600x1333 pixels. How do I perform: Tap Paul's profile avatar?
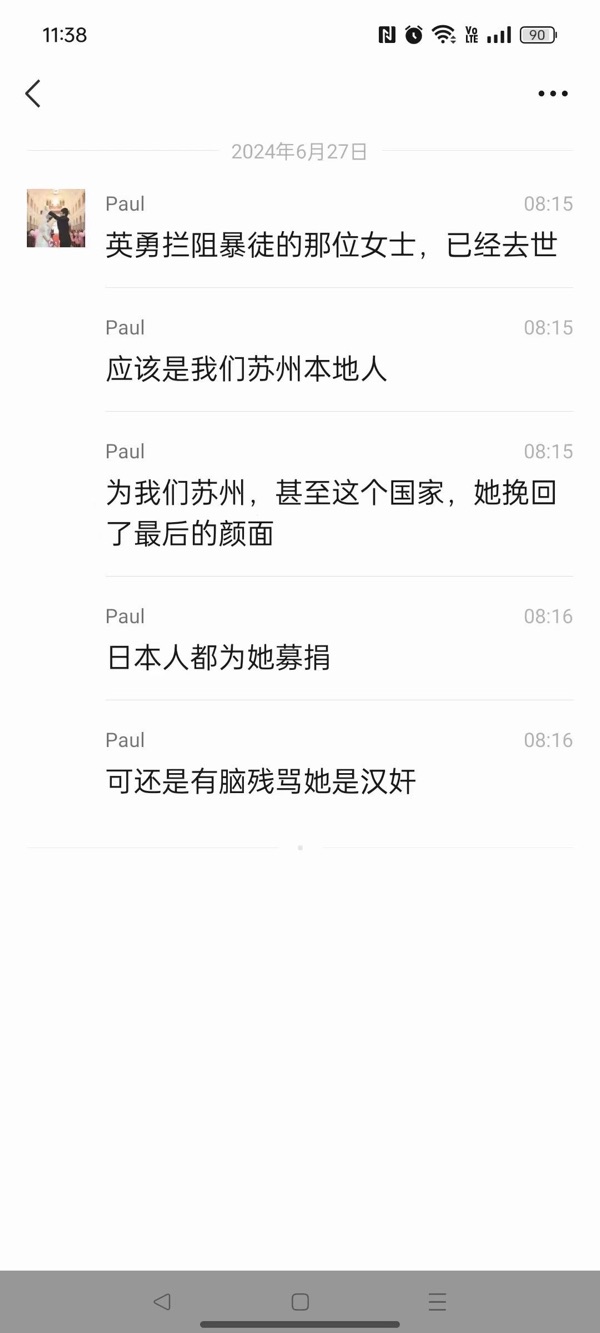(56, 218)
